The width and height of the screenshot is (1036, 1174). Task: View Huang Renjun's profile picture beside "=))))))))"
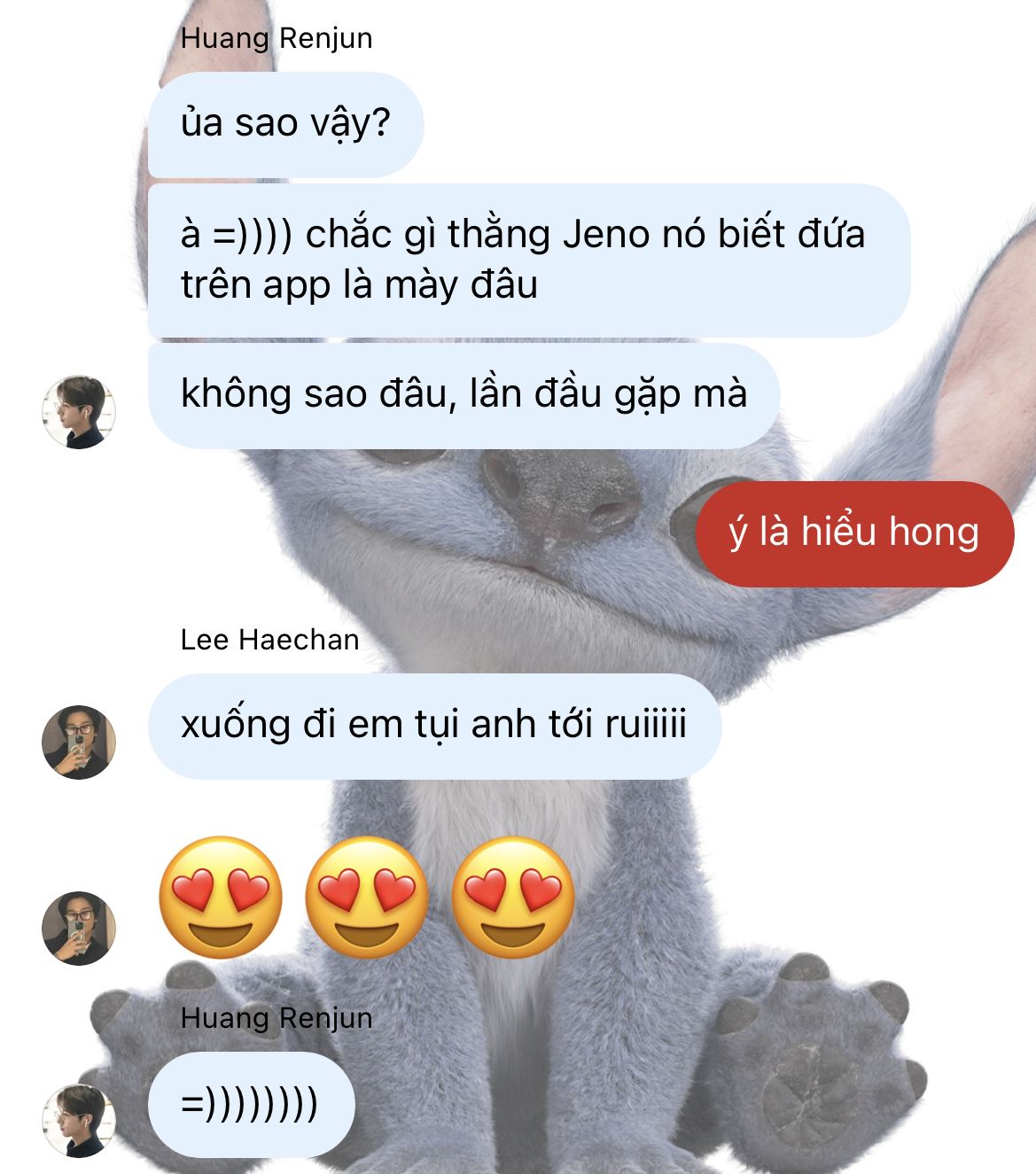(x=79, y=1120)
